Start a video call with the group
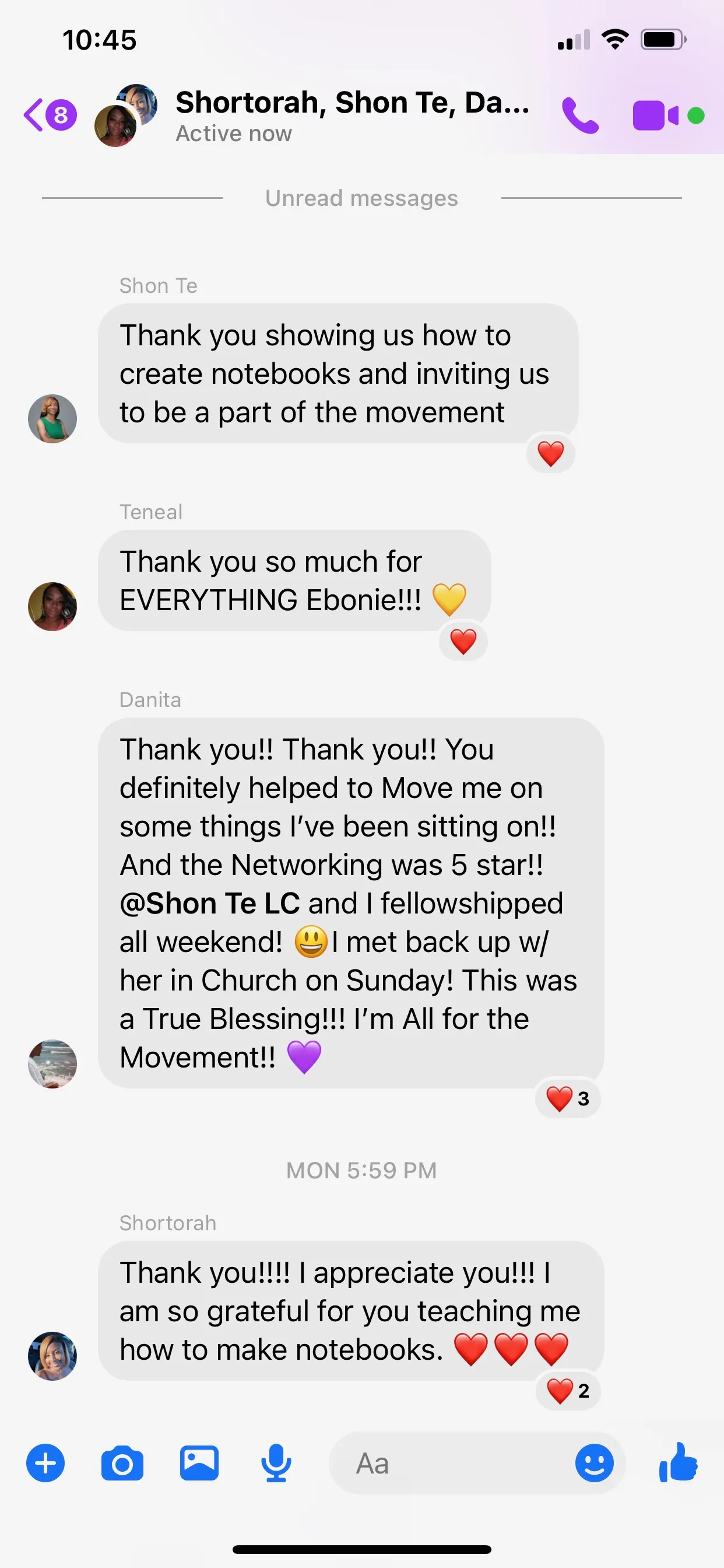 (655, 115)
